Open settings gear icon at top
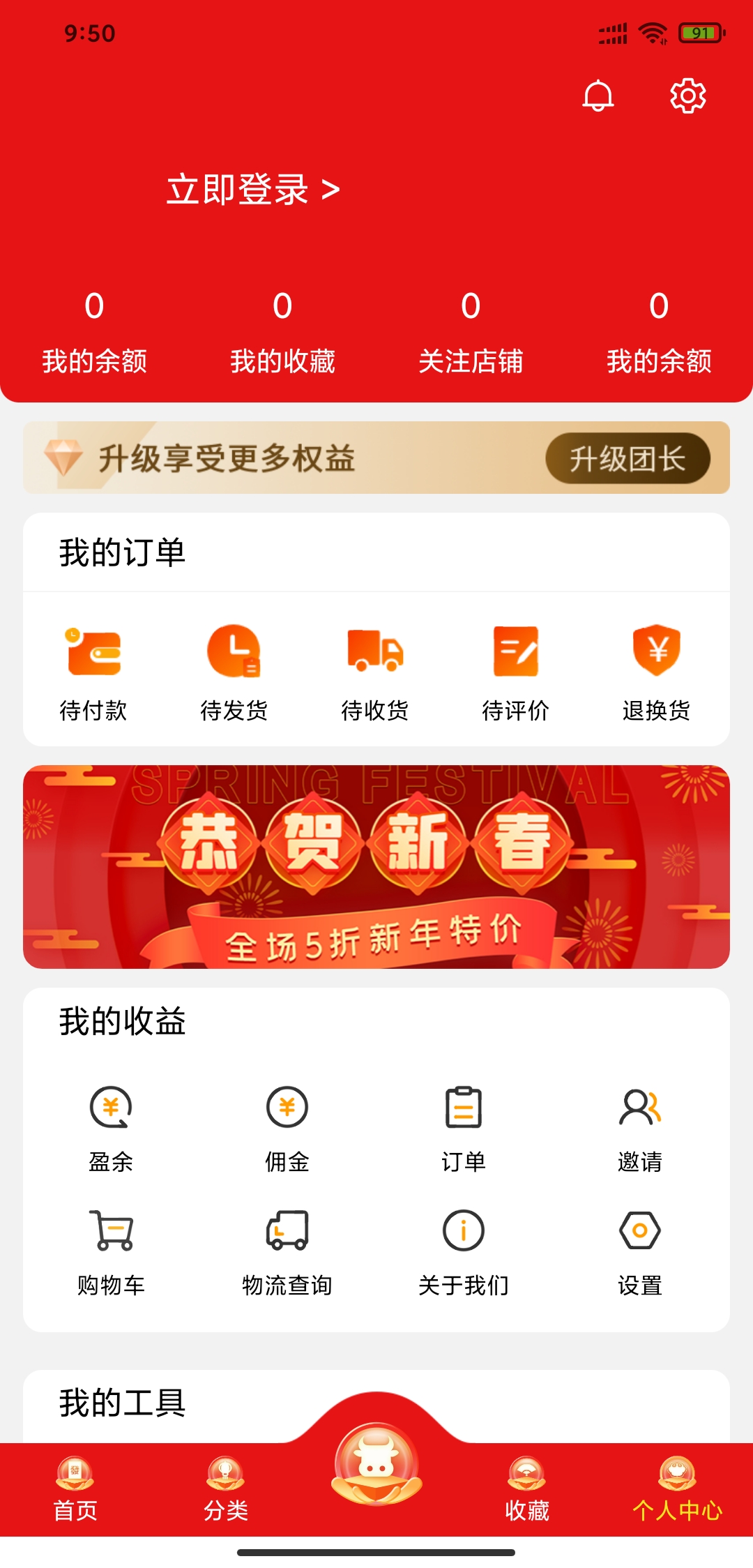 coord(687,96)
